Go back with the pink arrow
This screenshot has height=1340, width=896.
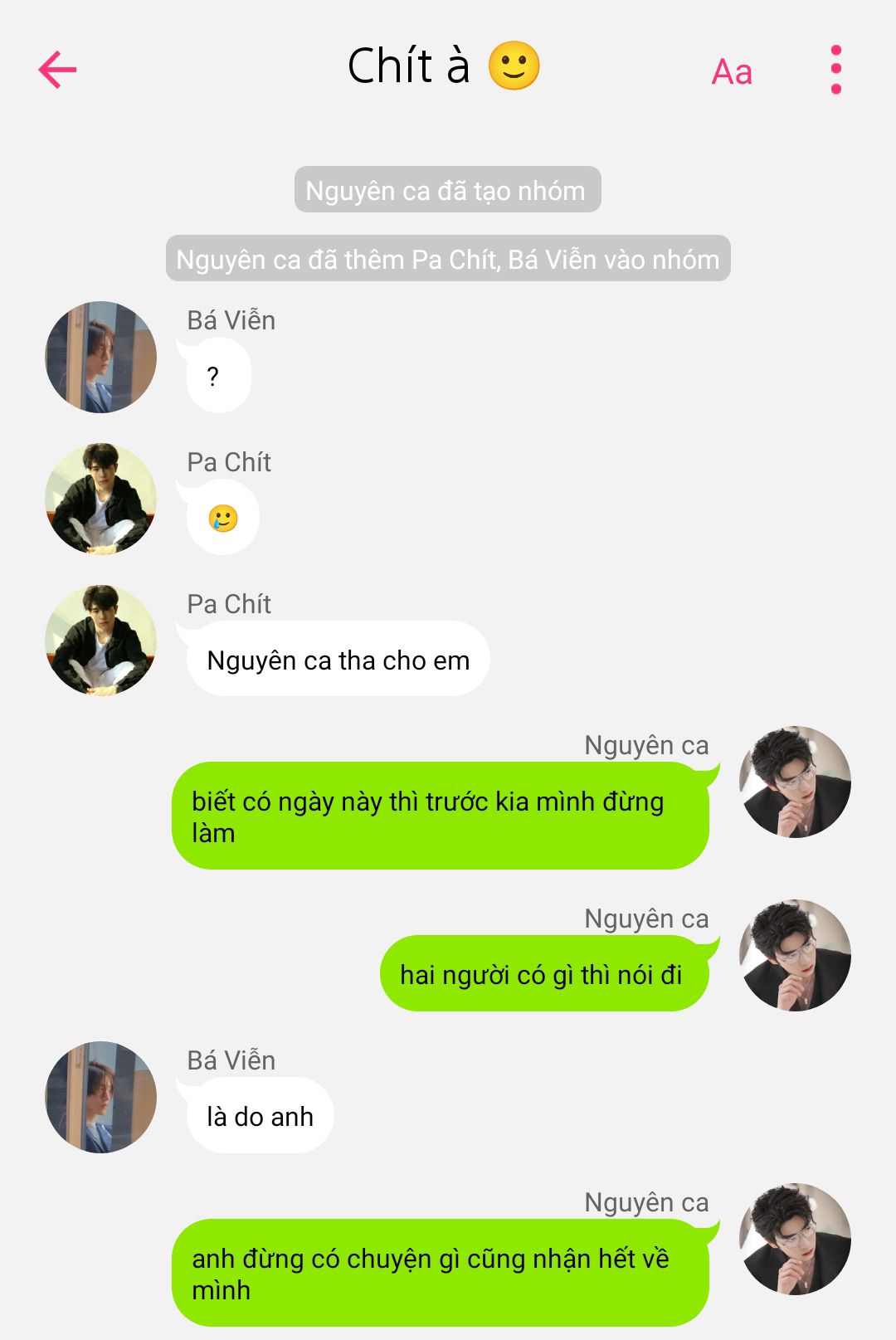point(57,70)
